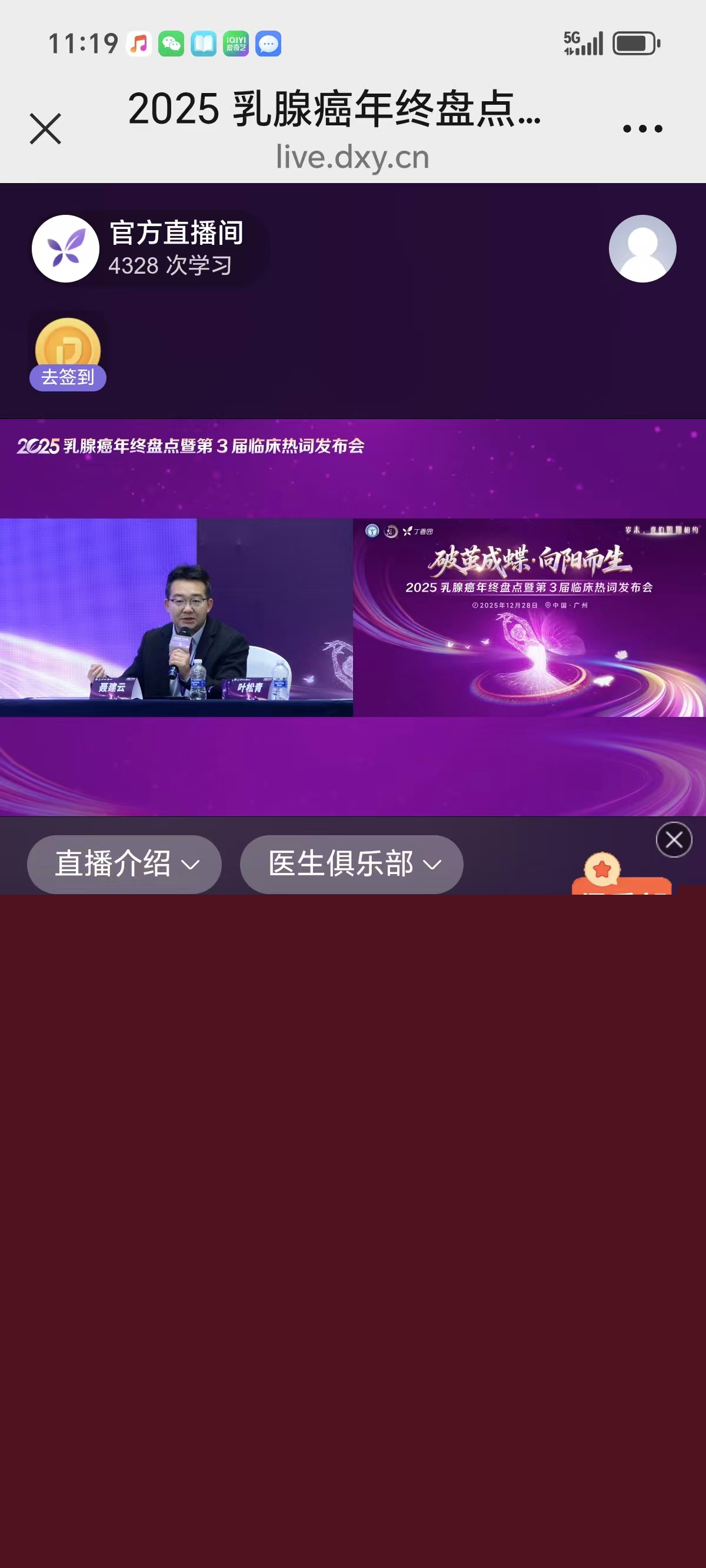This screenshot has width=706, height=1568.
Task: Tap 去签到 to check in
Action: point(68,376)
